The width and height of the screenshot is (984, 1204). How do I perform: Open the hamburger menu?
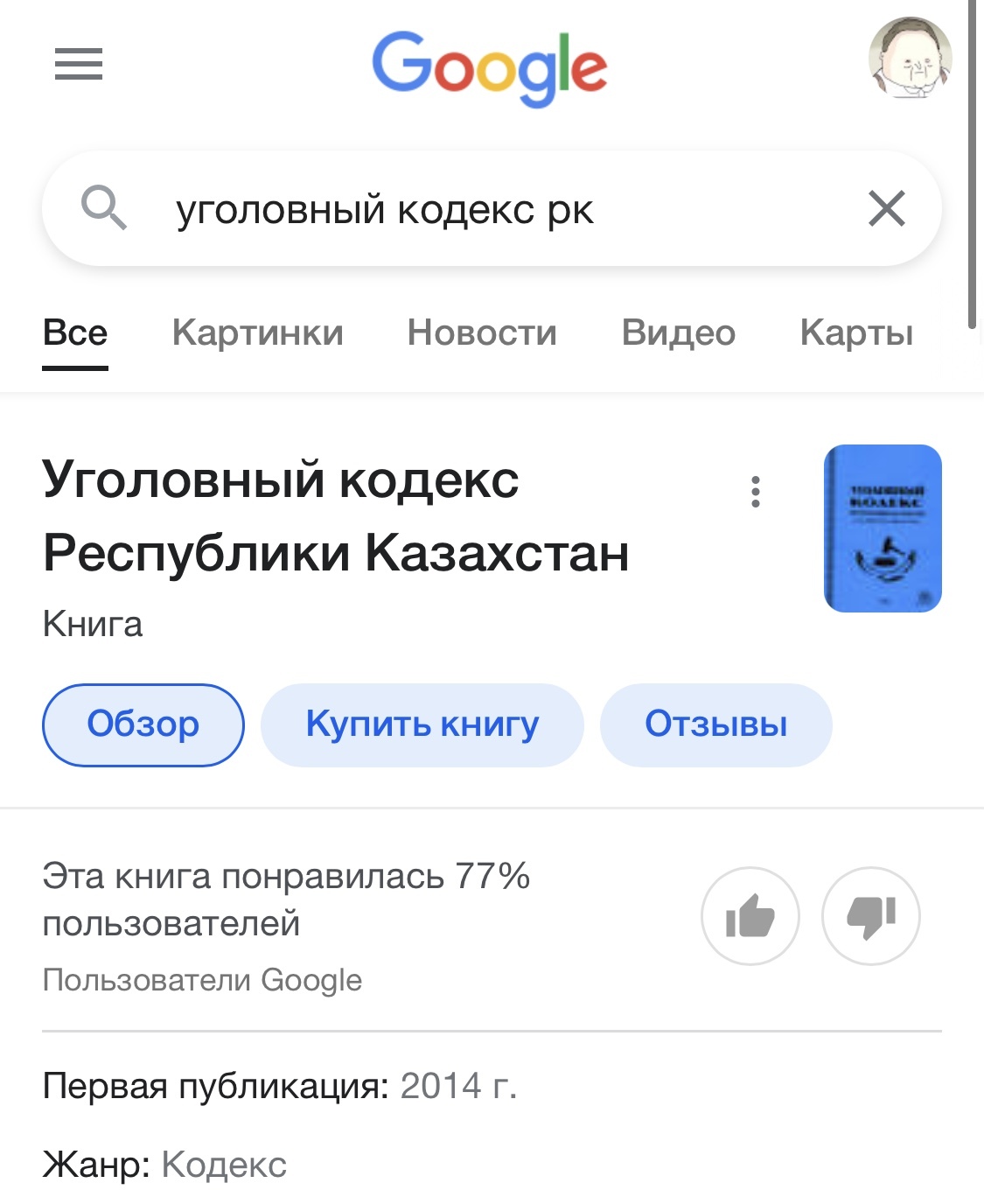(79, 64)
